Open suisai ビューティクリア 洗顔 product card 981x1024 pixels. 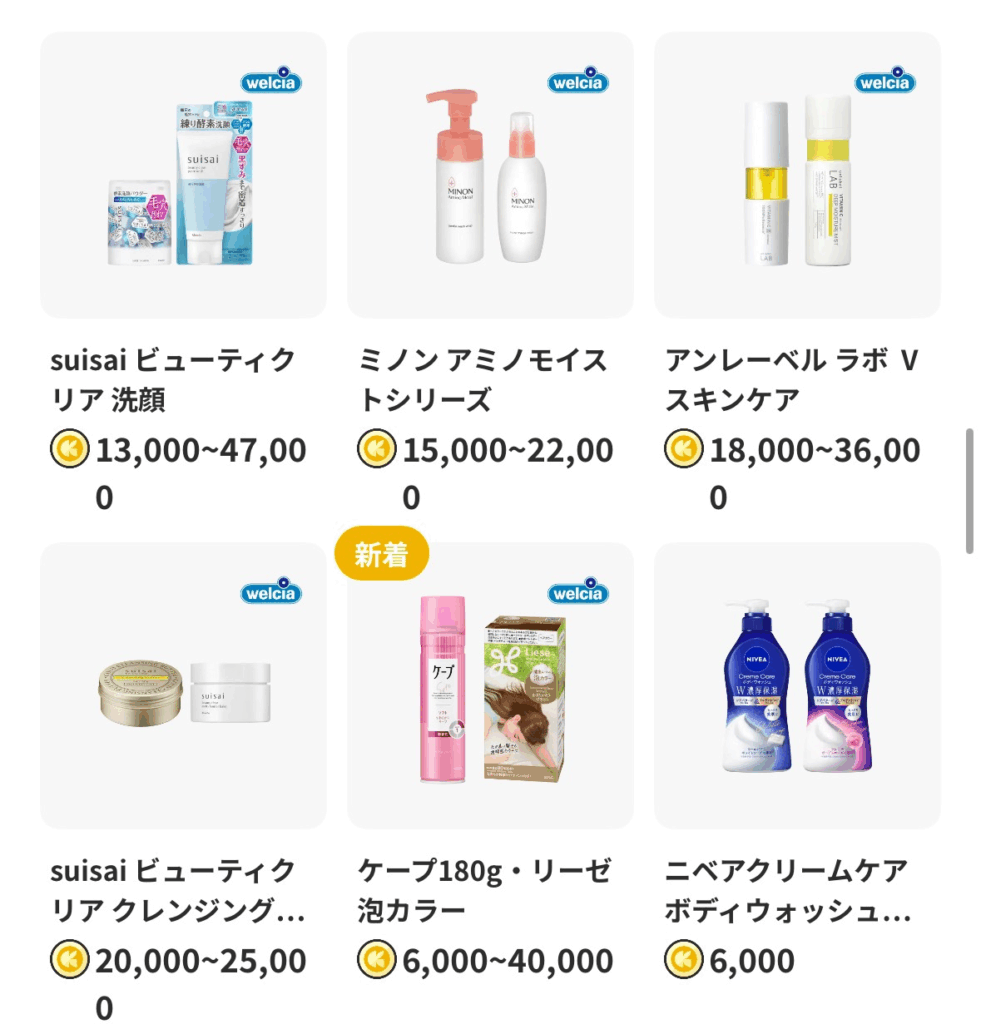tap(183, 176)
